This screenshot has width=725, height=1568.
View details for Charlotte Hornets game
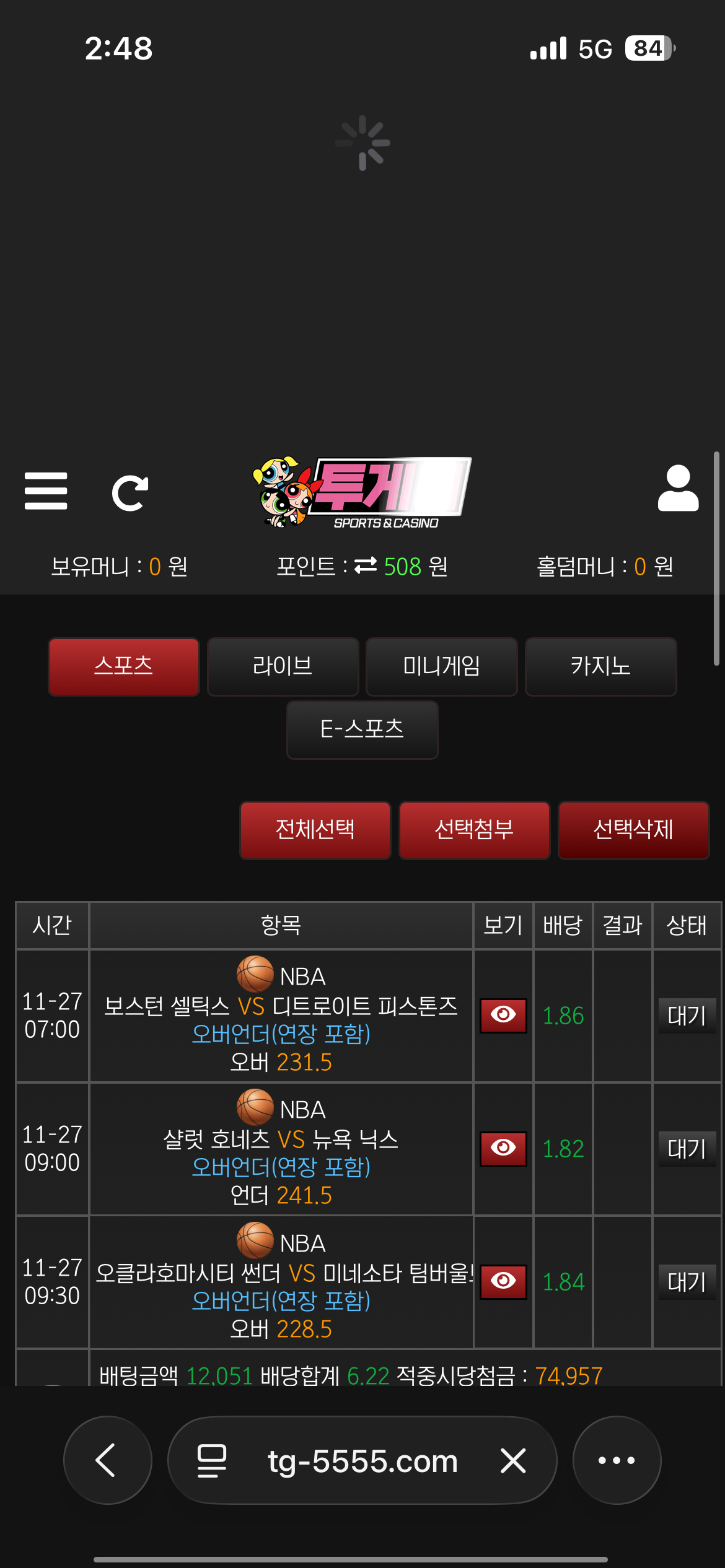[x=503, y=1149]
